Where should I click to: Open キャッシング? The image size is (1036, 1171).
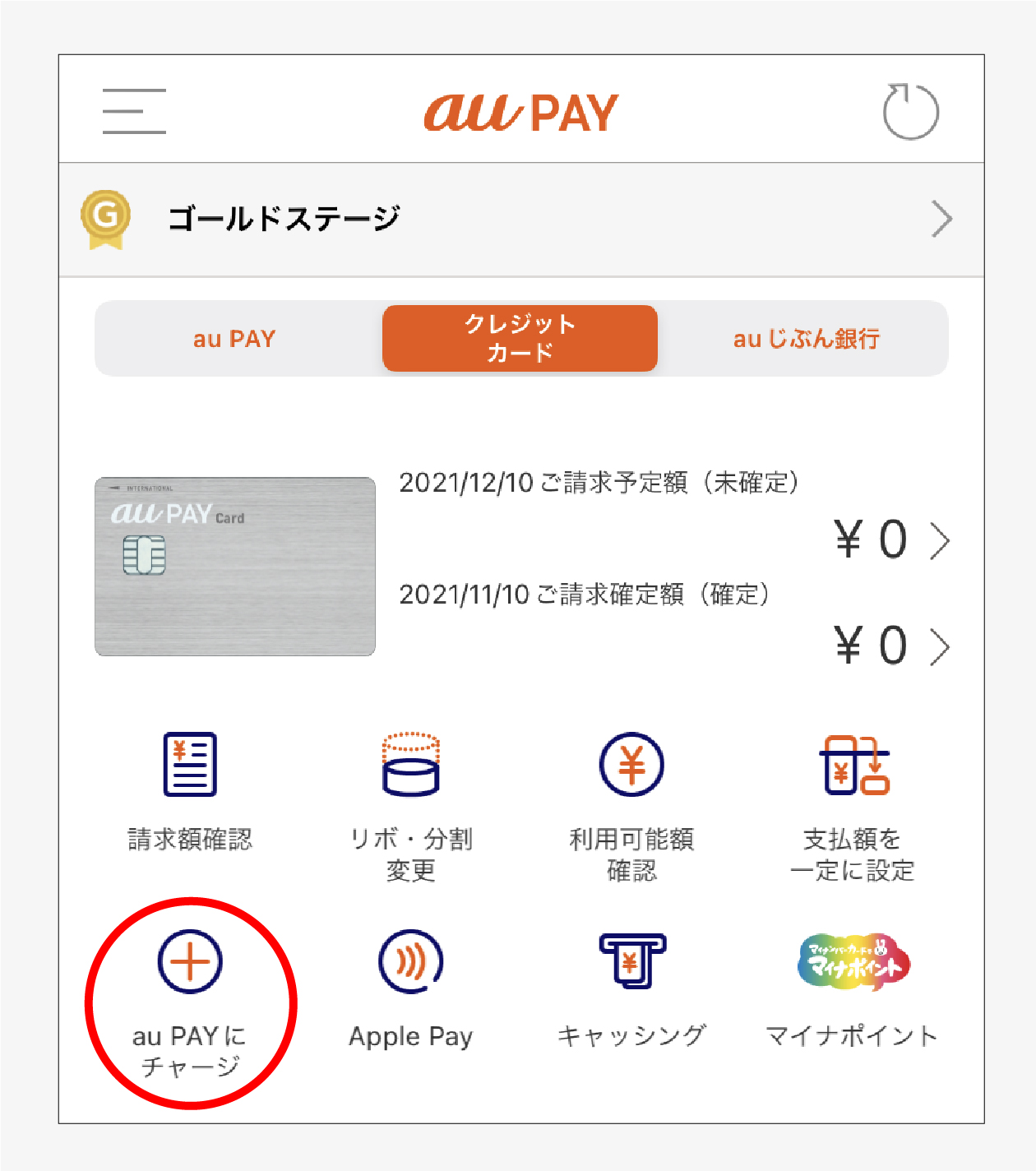[631, 987]
